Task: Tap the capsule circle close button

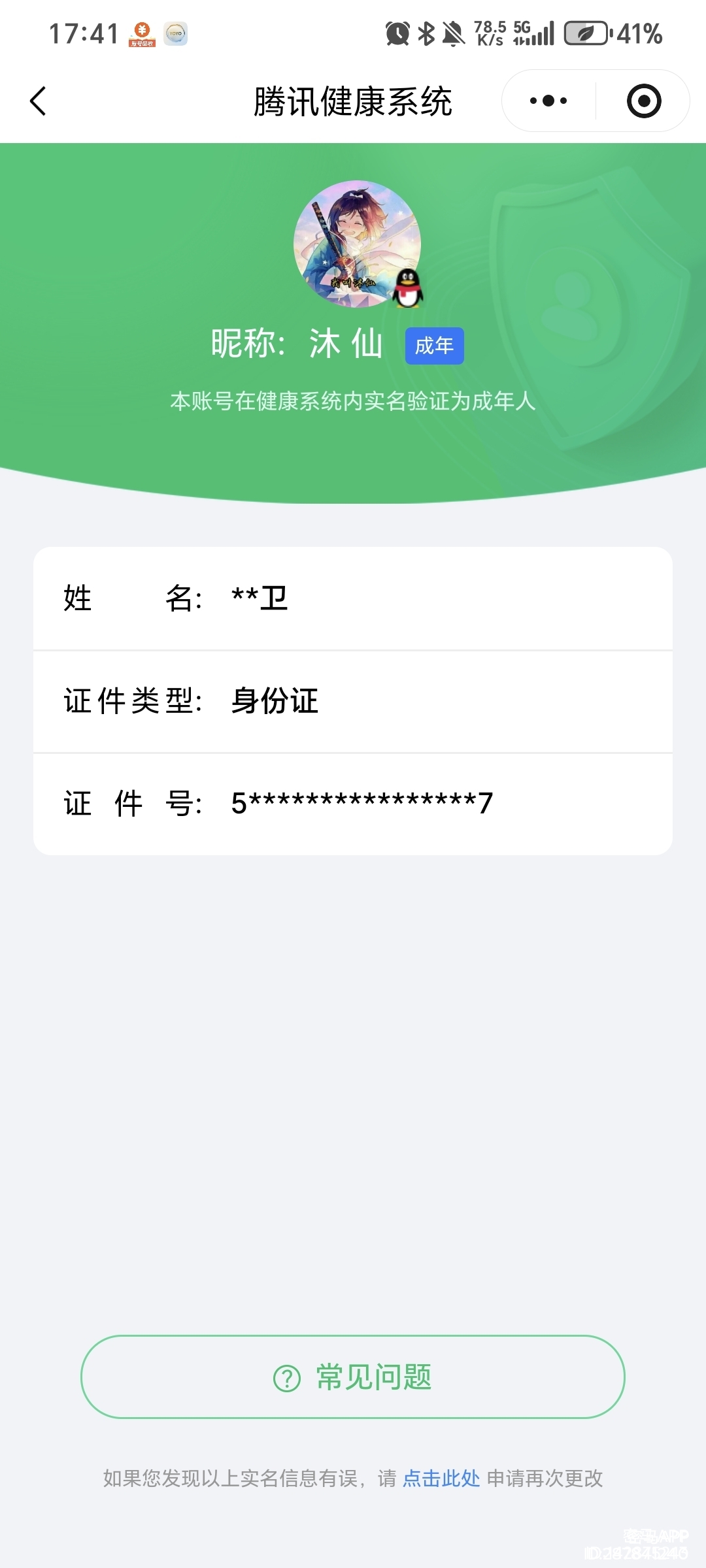Action: tap(643, 100)
